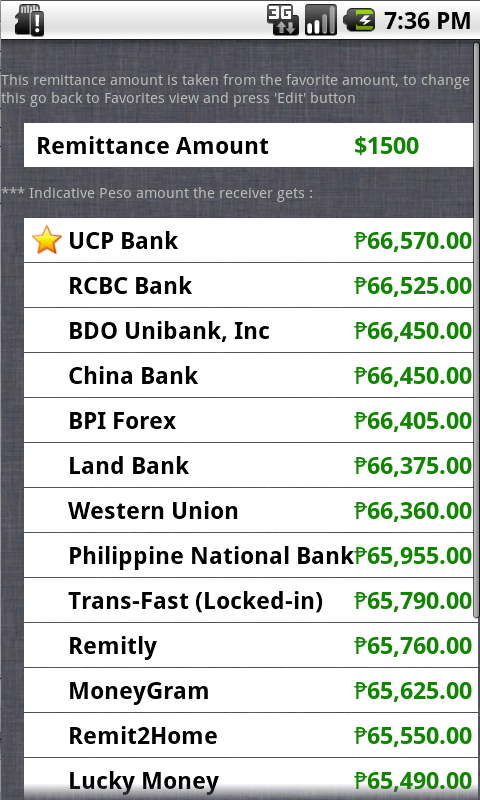
Task: Select MoneyGram from the list
Action: (x=248, y=690)
